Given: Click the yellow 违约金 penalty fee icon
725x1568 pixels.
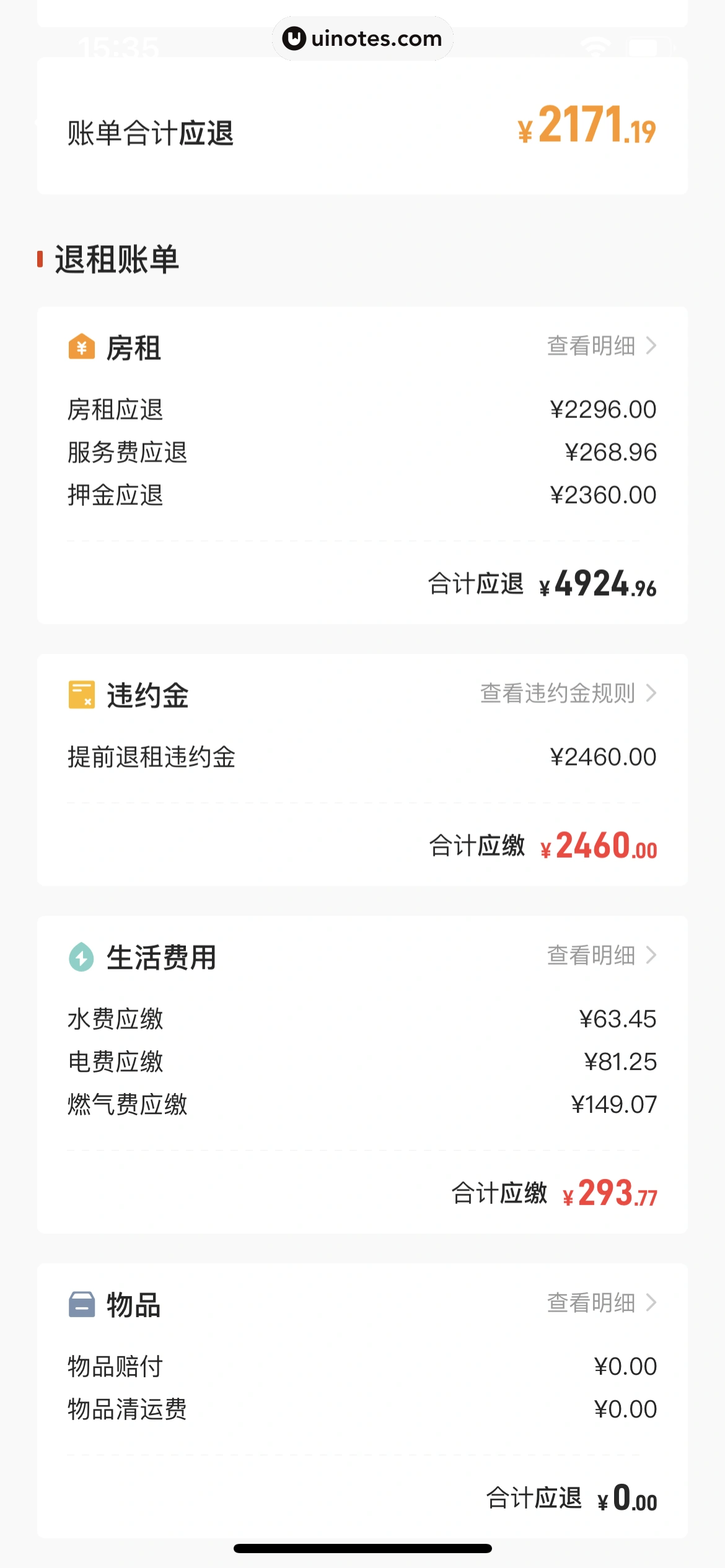Looking at the screenshot, I should click(x=82, y=694).
